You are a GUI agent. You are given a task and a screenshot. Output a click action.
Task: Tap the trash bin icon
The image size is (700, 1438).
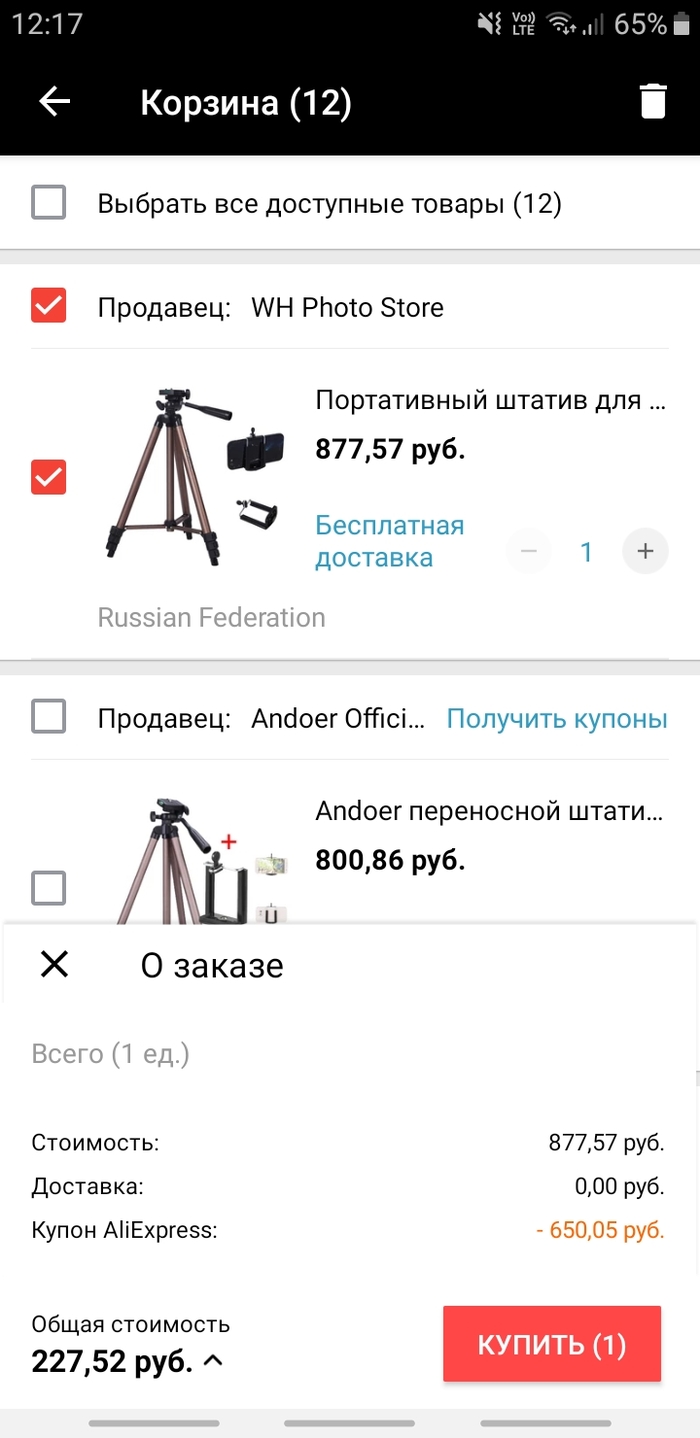(652, 102)
